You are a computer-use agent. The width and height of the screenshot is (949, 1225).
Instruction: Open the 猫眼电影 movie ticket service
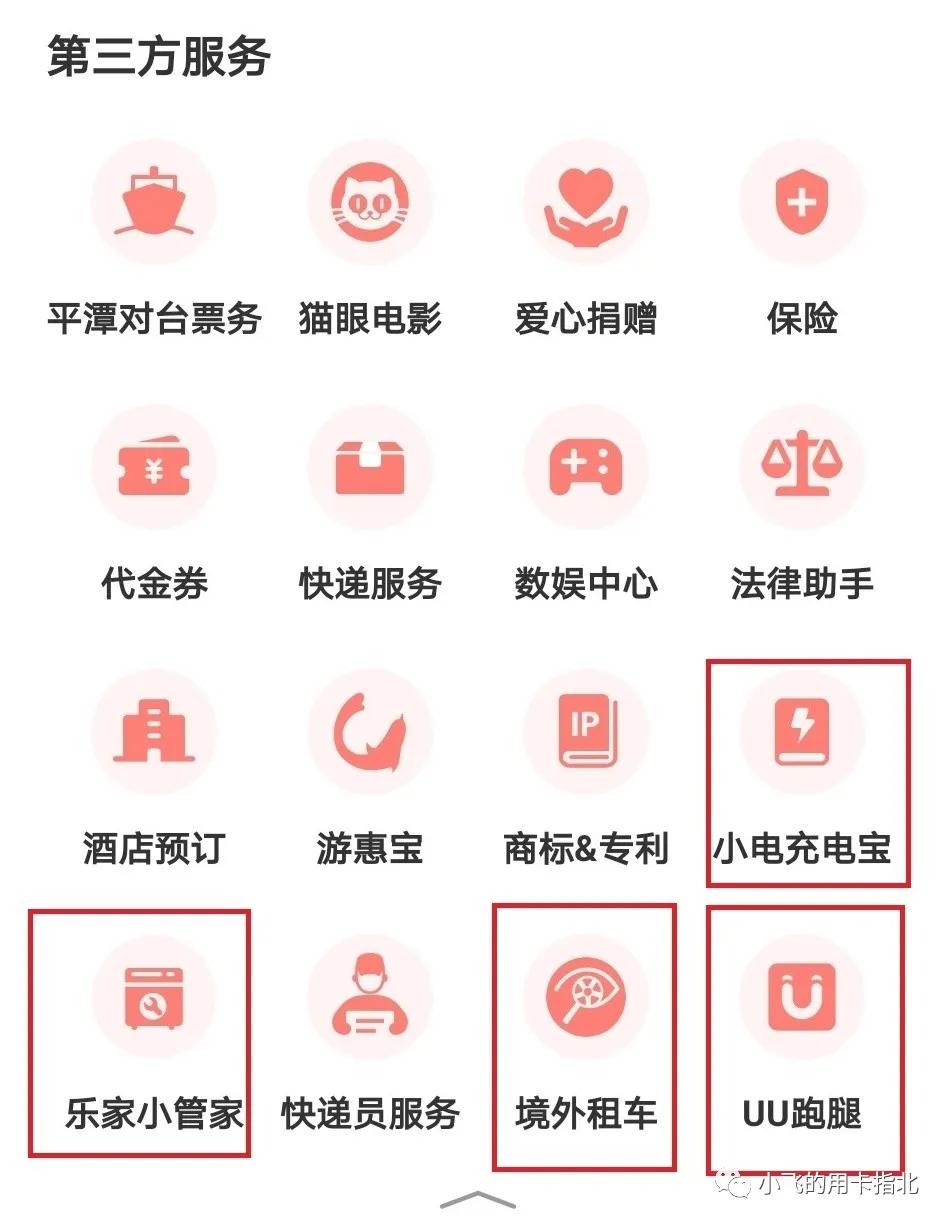pos(370,201)
